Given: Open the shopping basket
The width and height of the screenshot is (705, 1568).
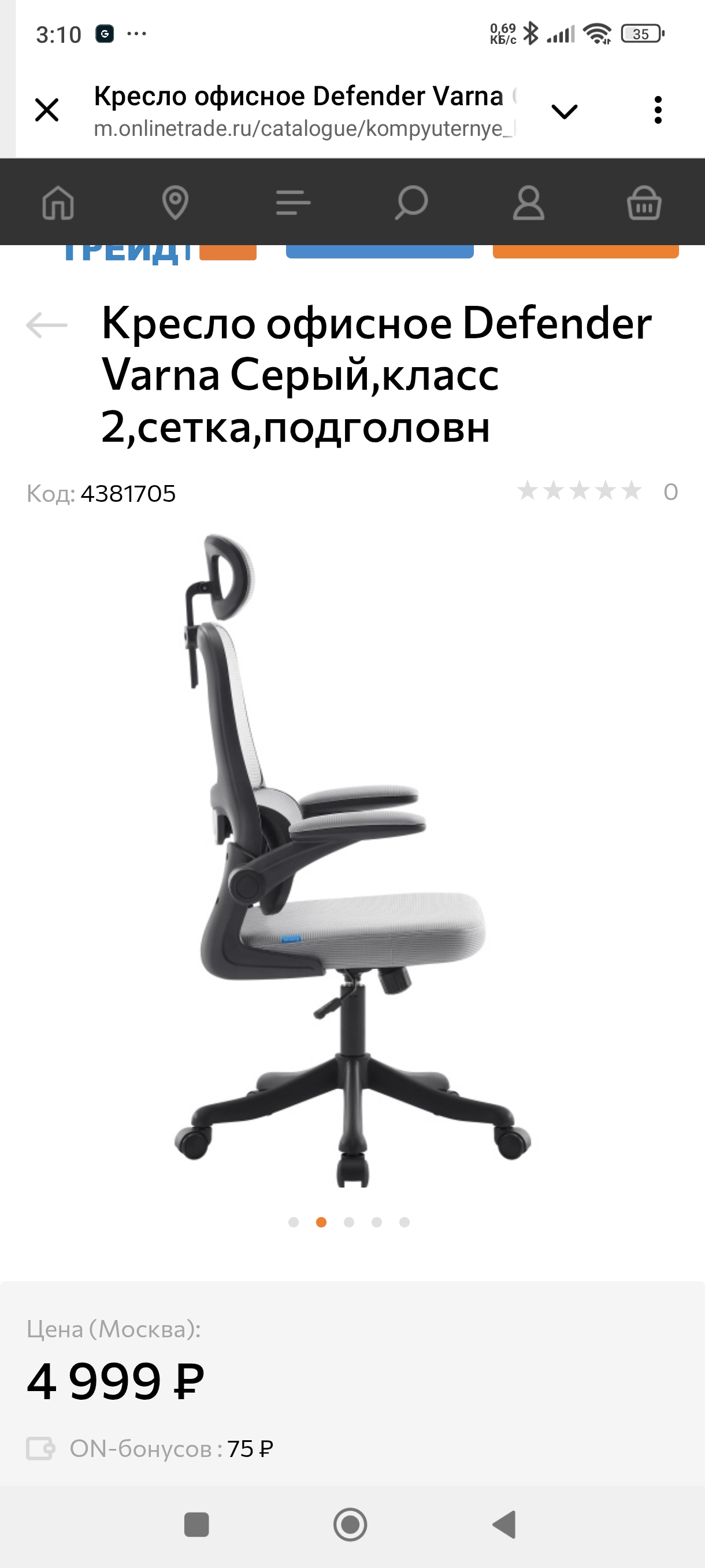Looking at the screenshot, I should (644, 202).
